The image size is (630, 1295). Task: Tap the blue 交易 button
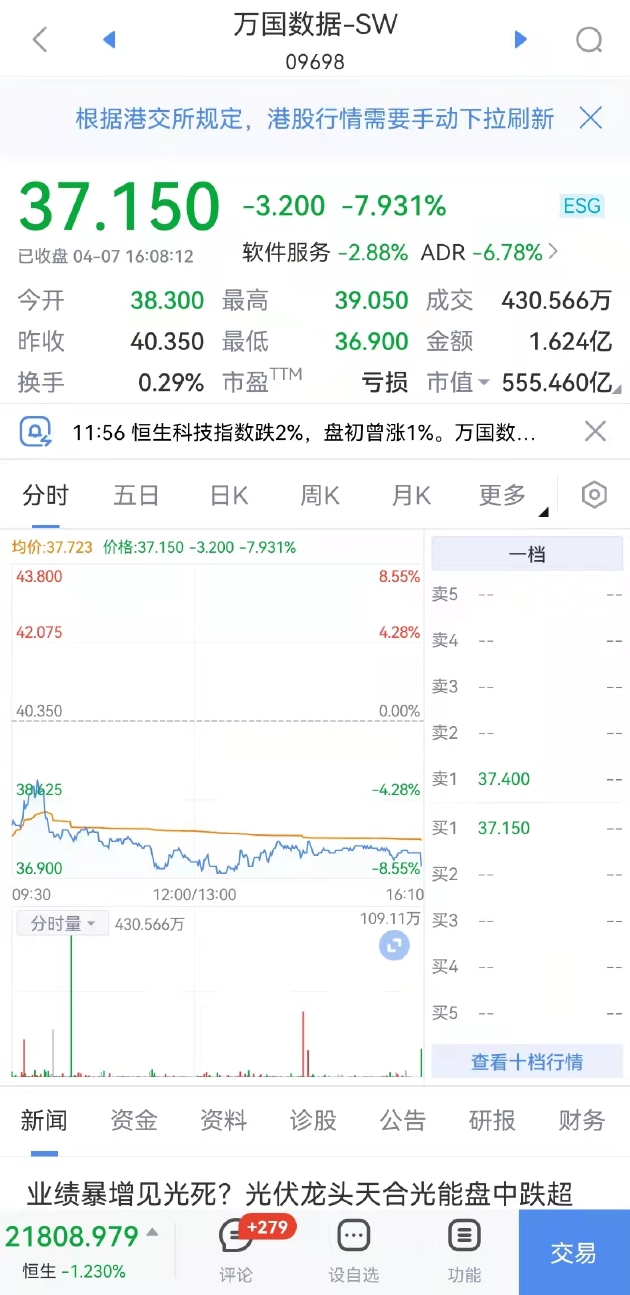[574, 1252]
